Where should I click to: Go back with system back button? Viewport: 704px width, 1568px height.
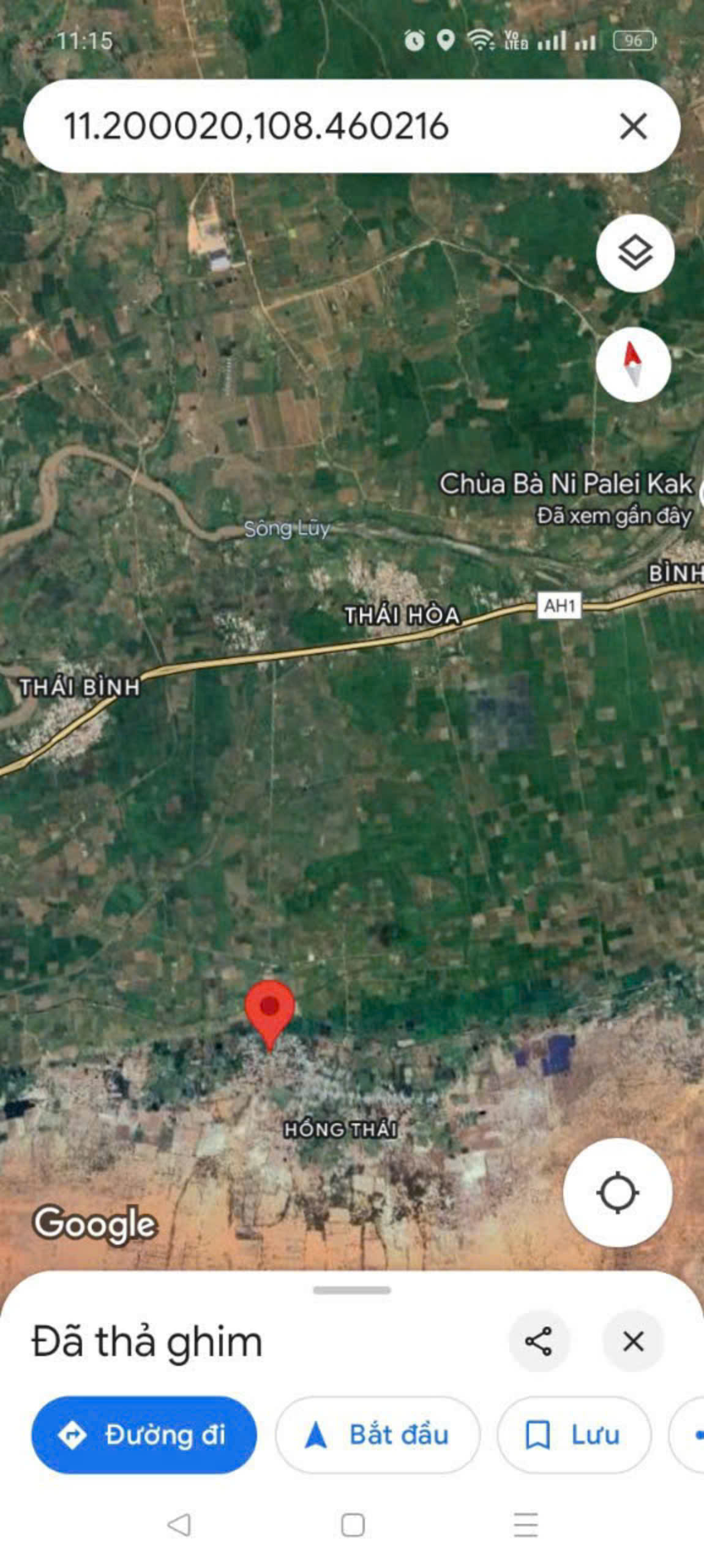pyautogui.click(x=179, y=1525)
